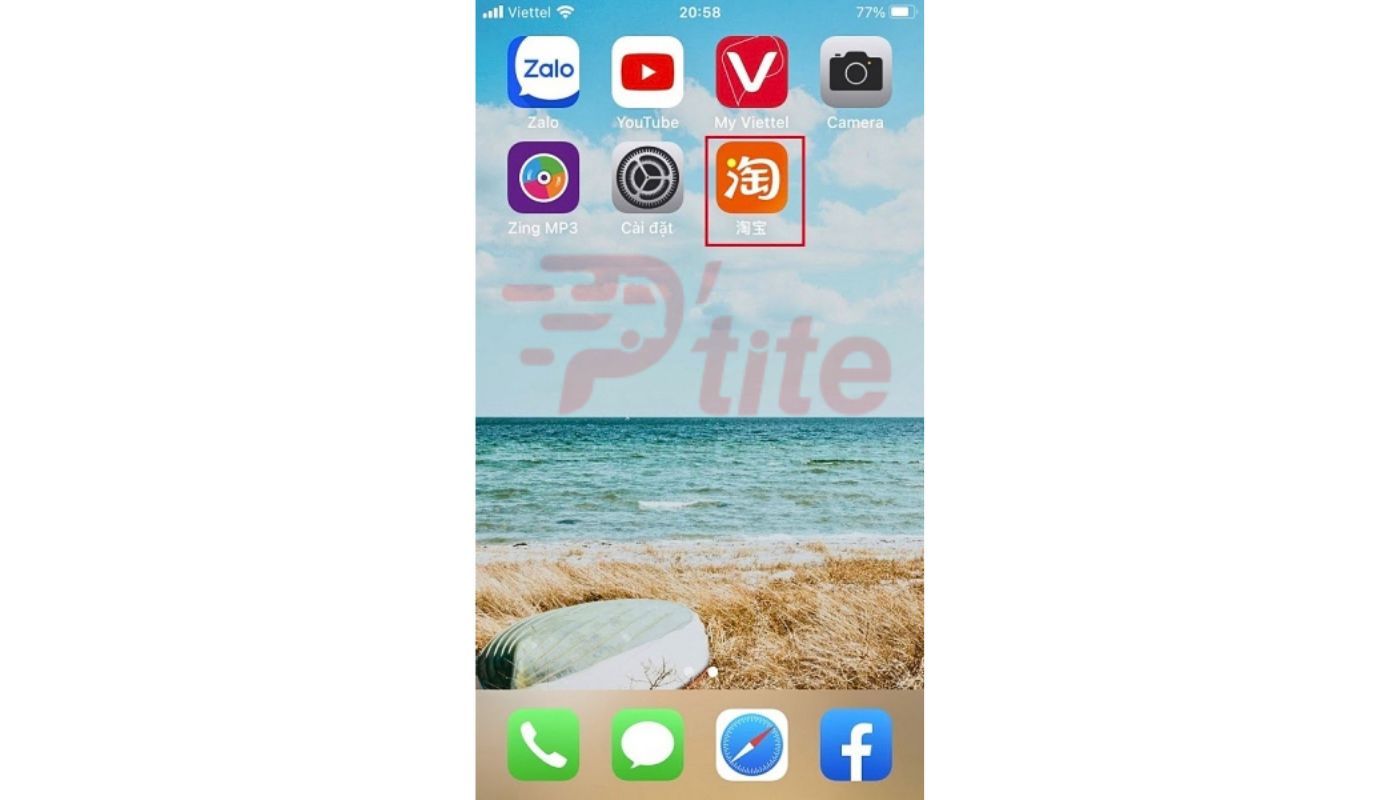Launch the Taobao app
1400x800 pixels.
click(x=751, y=177)
